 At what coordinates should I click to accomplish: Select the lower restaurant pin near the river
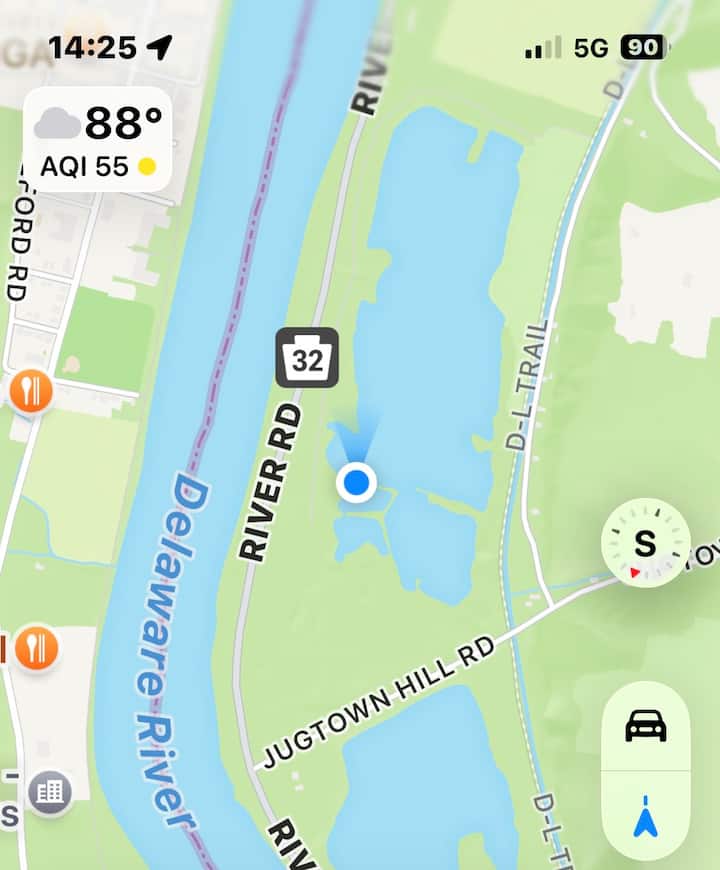[x=36, y=648]
